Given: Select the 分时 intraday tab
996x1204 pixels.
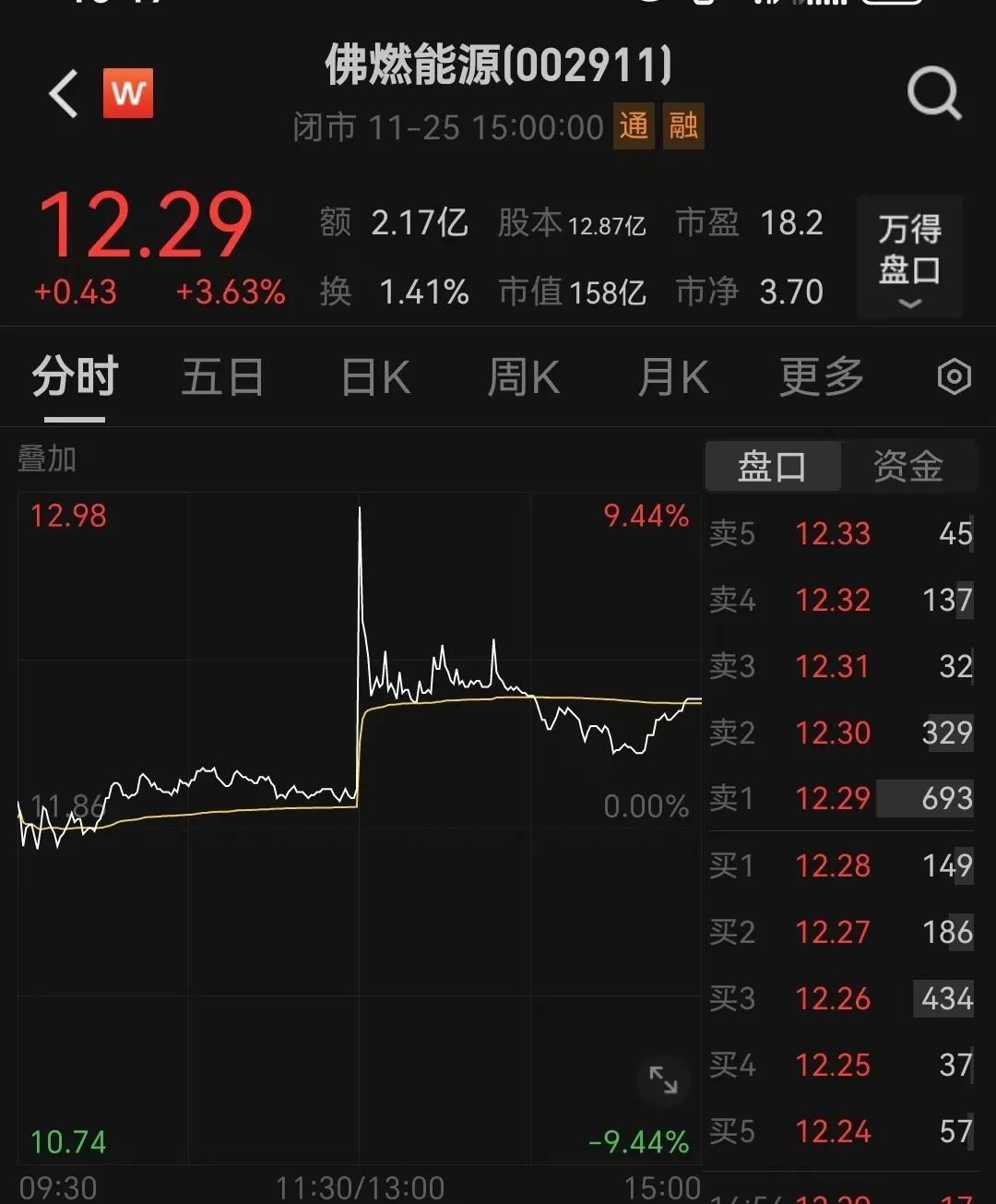Looking at the screenshot, I should (x=75, y=377).
